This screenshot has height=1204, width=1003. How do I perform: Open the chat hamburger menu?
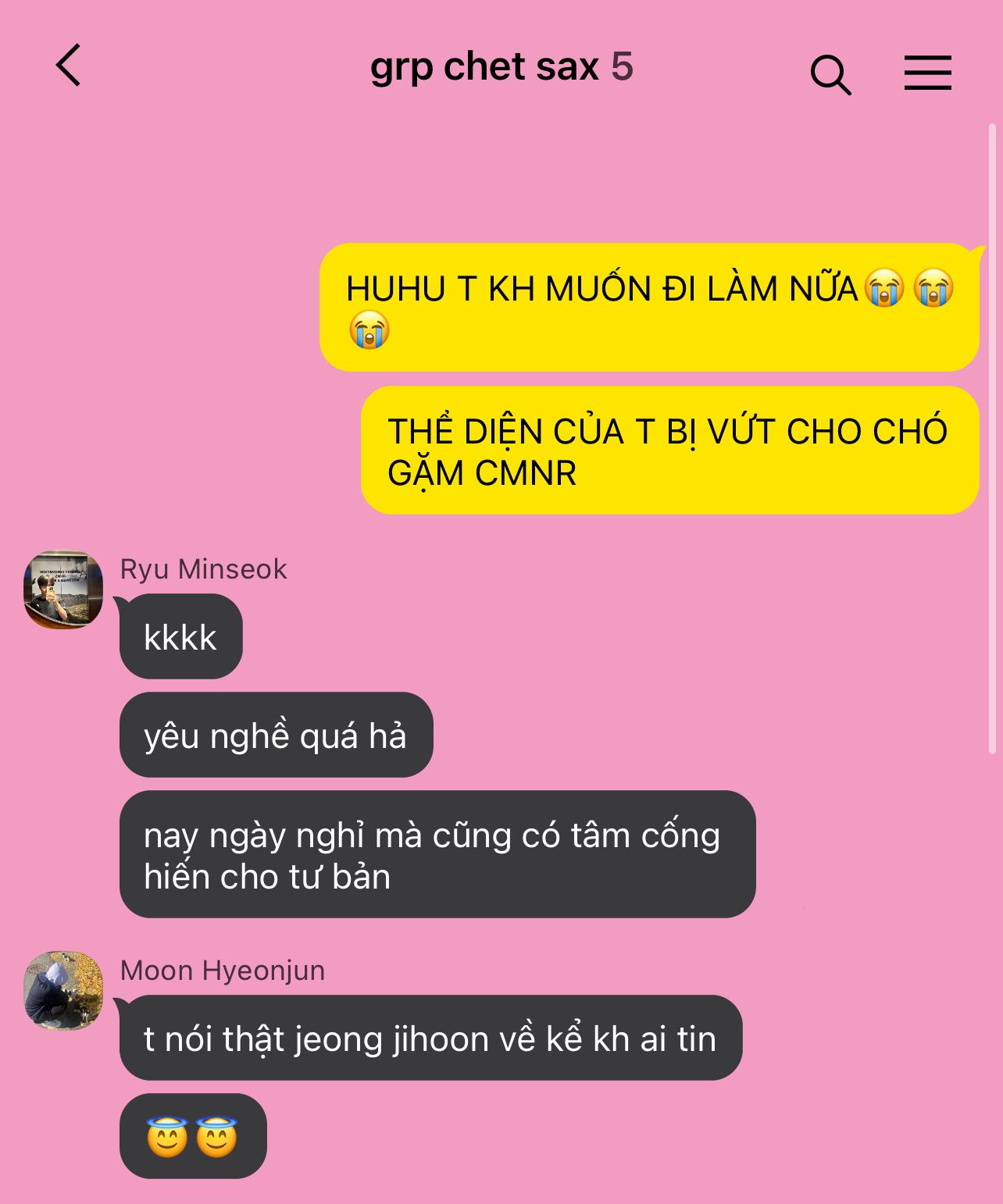tap(927, 73)
